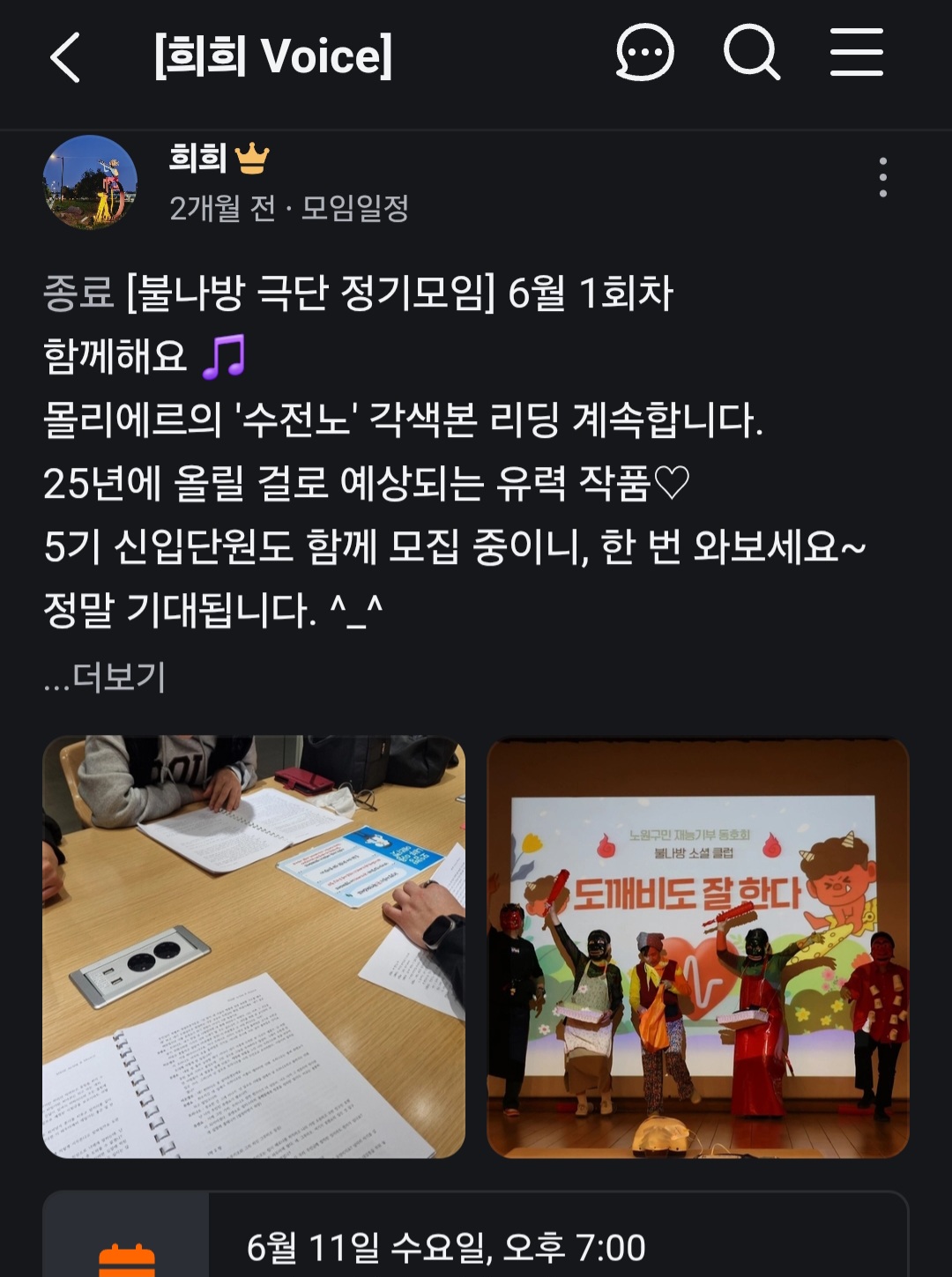Expand the post with 더보기
The width and height of the screenshot is (952, 1277).
click(106, 677)
